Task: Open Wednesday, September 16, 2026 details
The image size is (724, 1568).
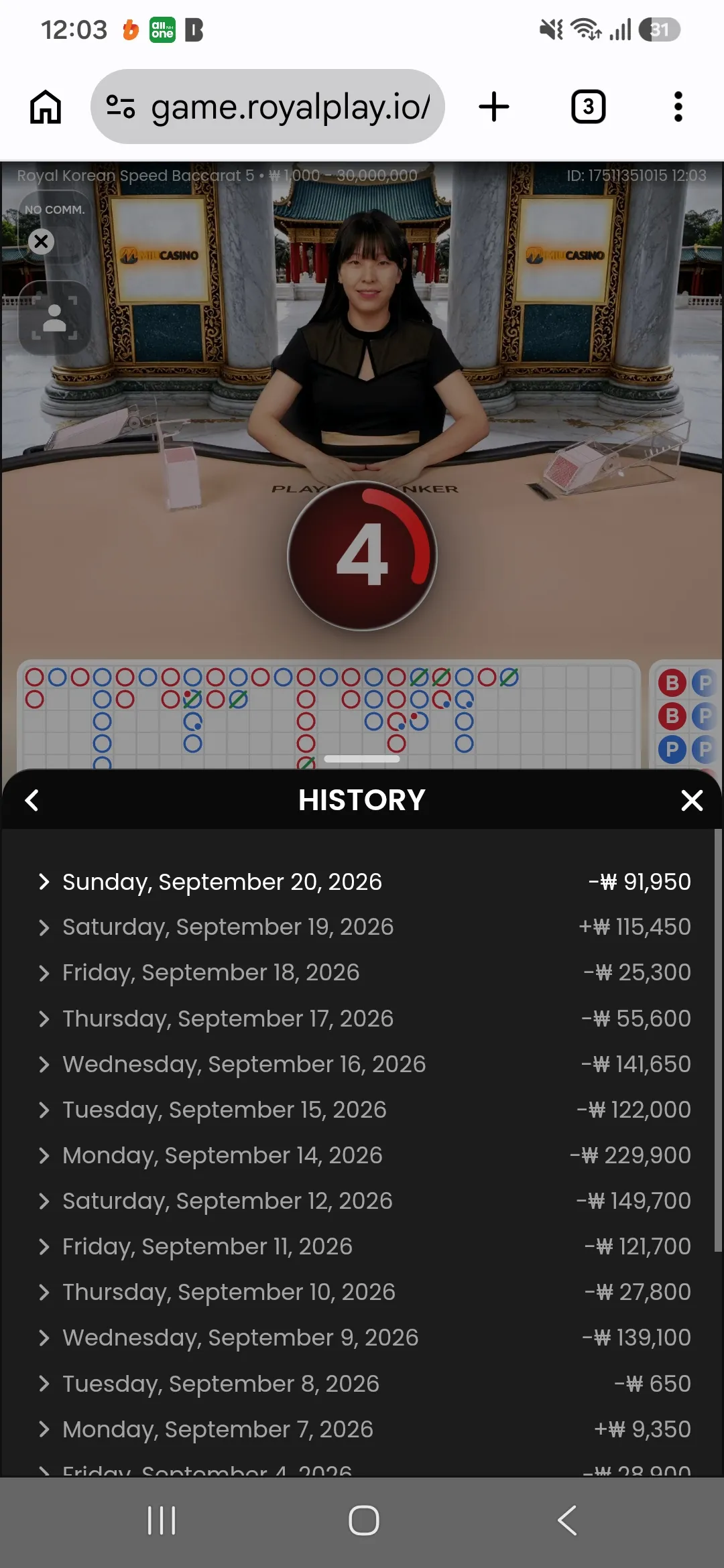Action: coord(362,1064)
